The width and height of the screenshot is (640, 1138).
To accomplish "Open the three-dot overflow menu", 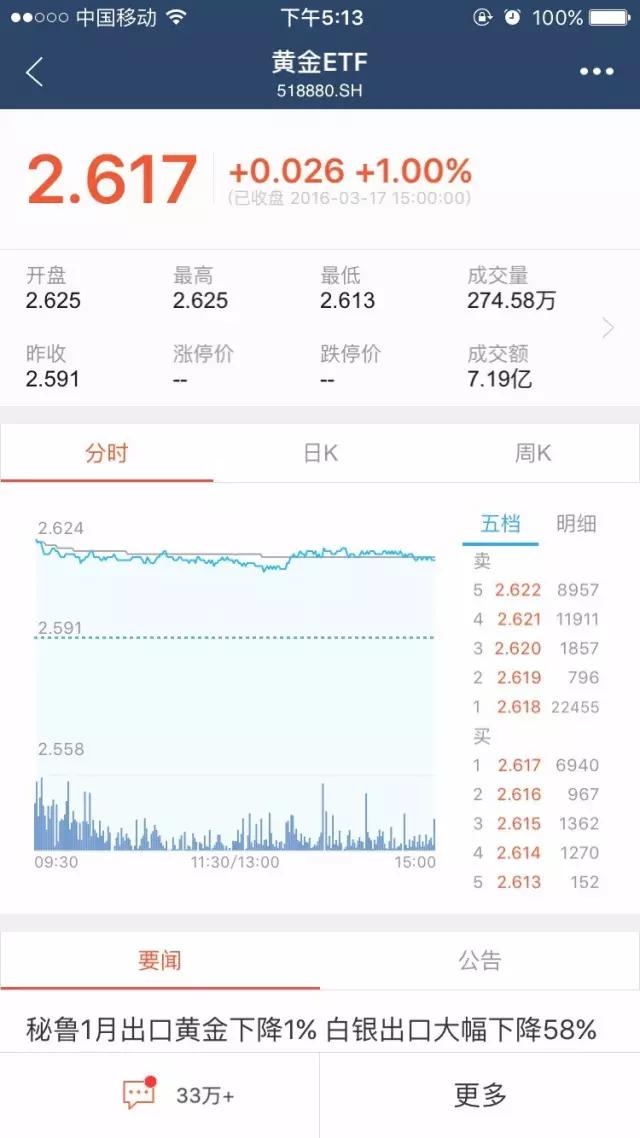I will coord(596,72).
